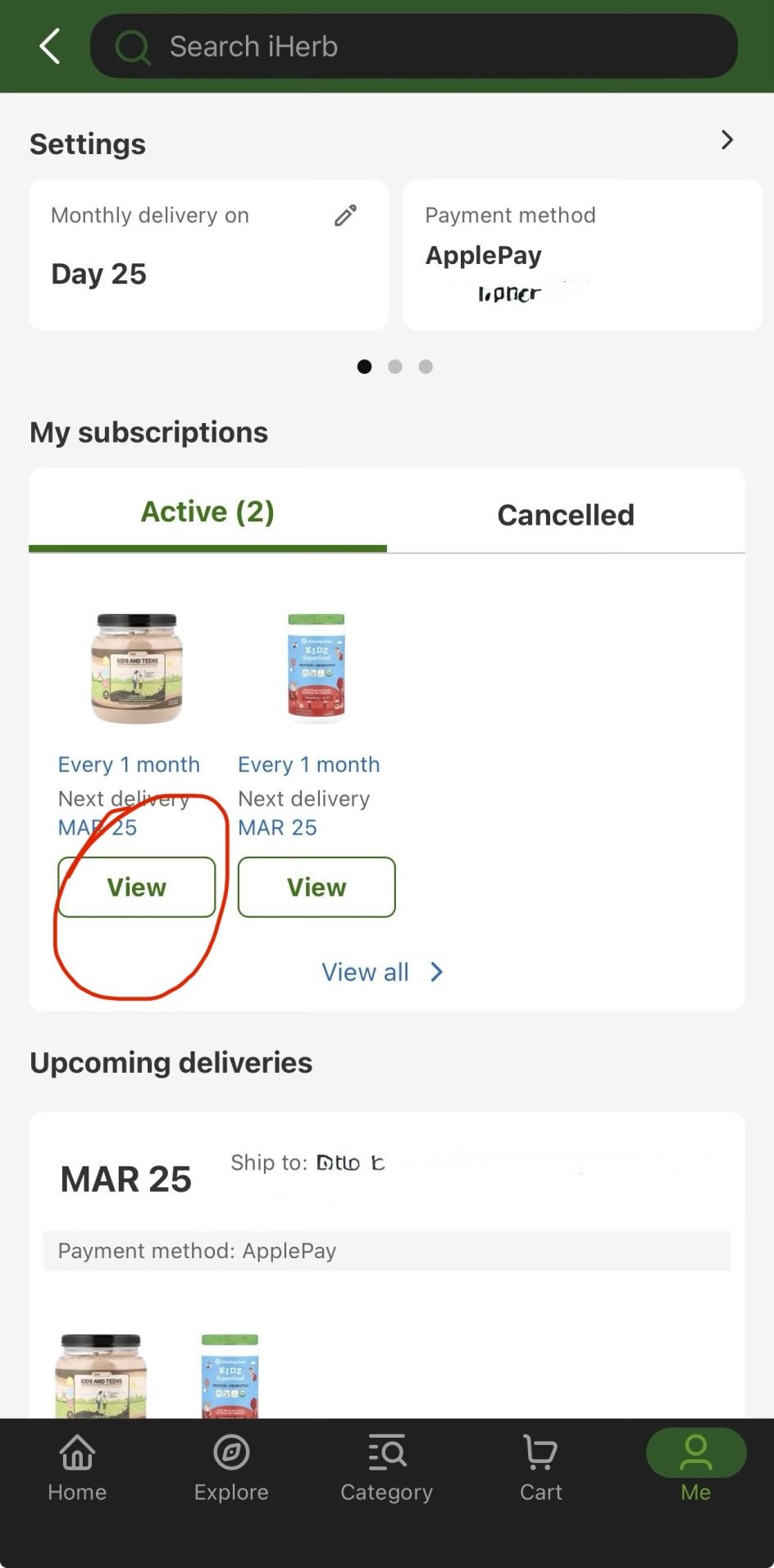Select the Active (2) tab
The image size is (774, 1568).
207,511
